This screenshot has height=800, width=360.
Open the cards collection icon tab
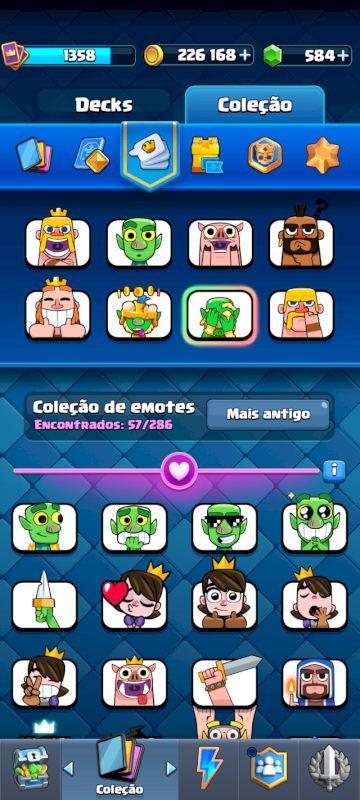(34, 155)
